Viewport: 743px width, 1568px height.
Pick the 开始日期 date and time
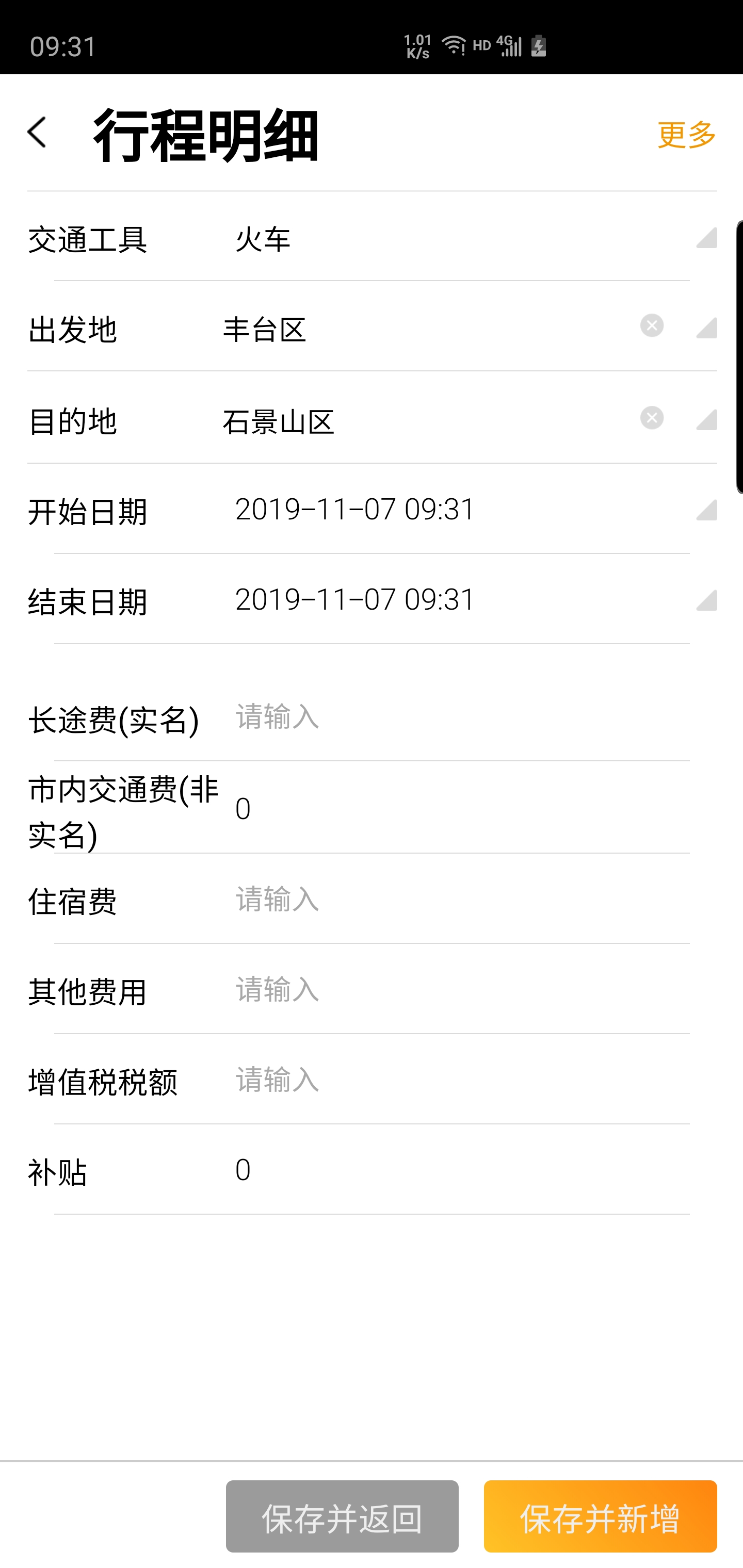click(x=463, y=510)
